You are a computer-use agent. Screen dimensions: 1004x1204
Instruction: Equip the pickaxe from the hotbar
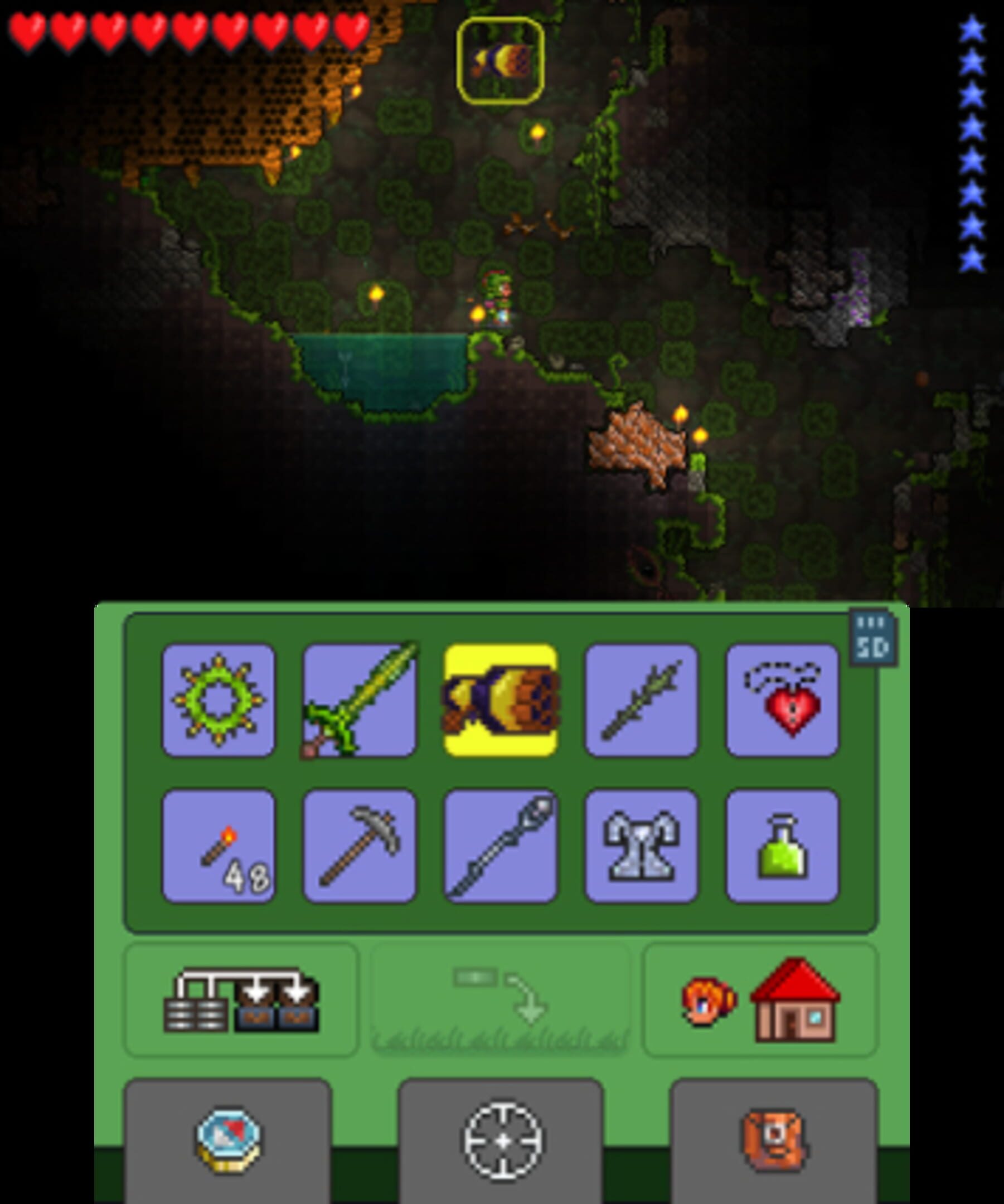360,846
